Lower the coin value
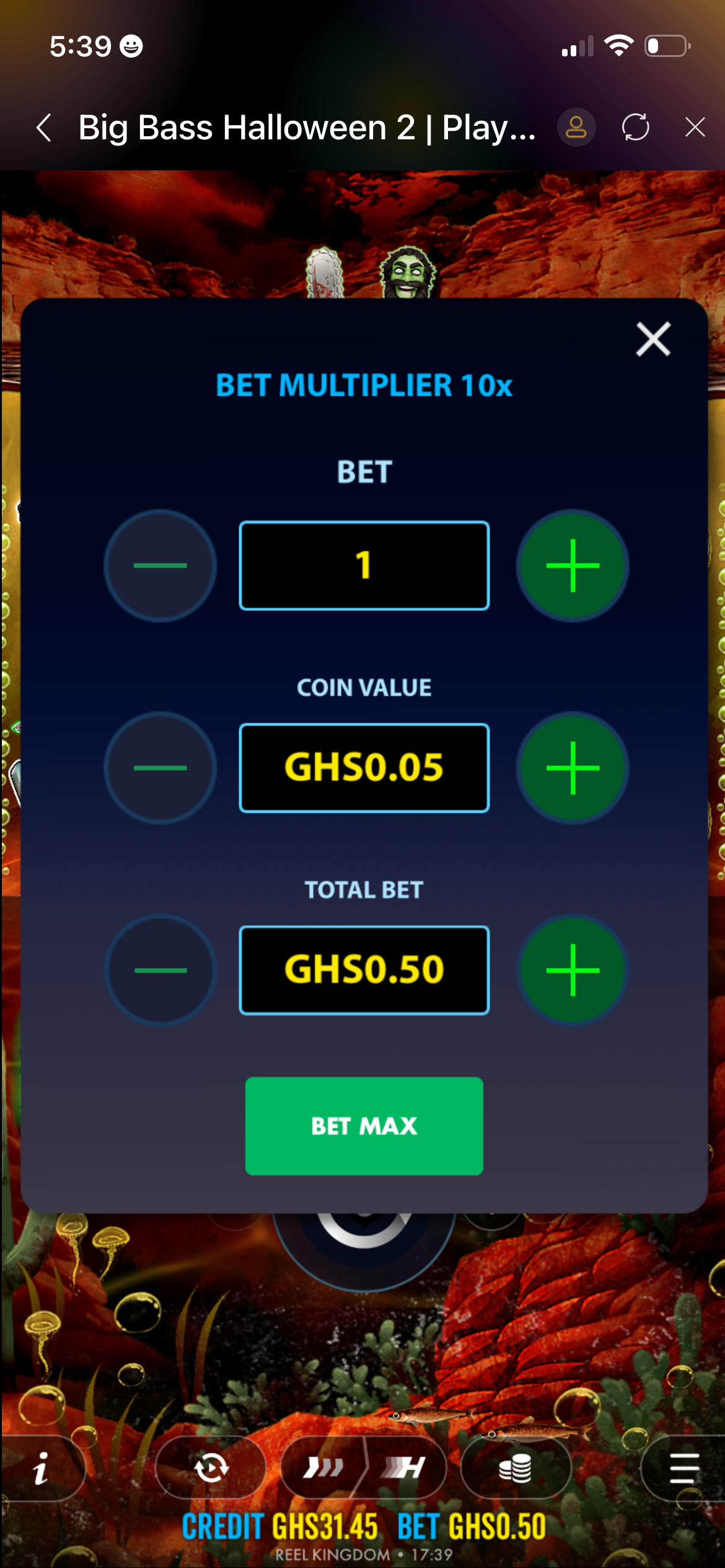The image size is (725, 1568). pos(160,768)
